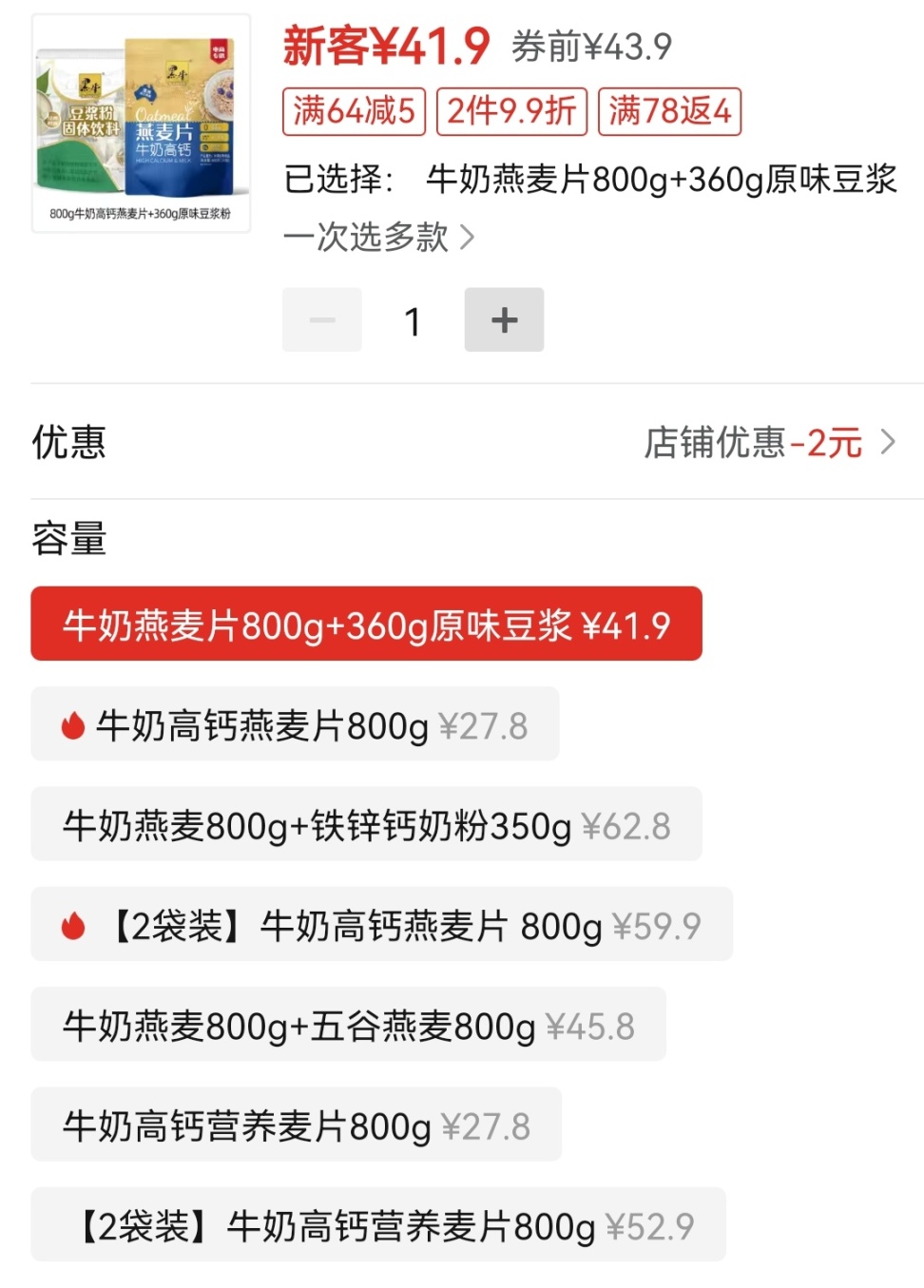Select 牛奶燕麦片800g+360g原味豆浆 option
The width and height of the screenshot is (924, 1288).
(x=366, y=625)
